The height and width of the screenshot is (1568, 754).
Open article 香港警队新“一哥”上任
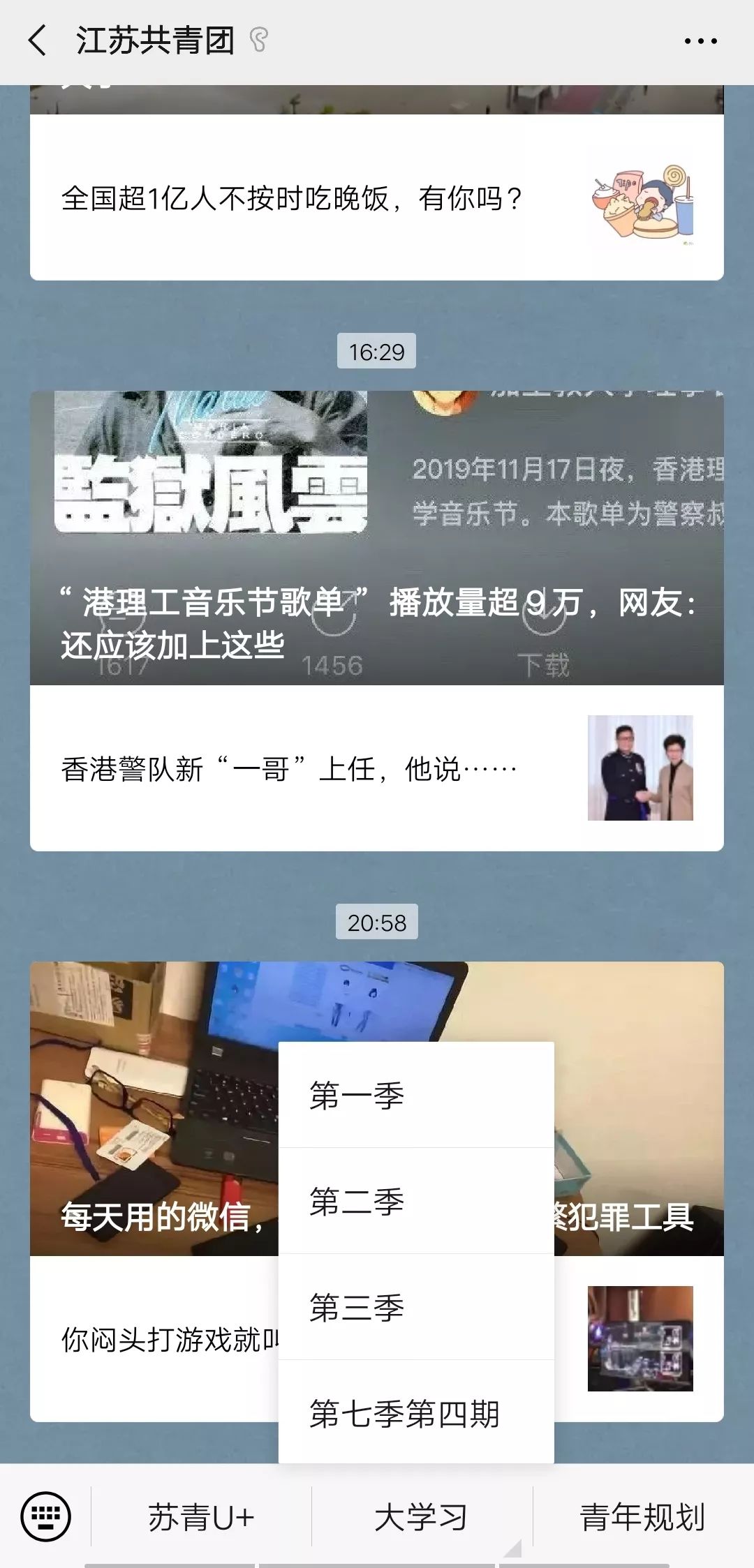click(377, 768)
